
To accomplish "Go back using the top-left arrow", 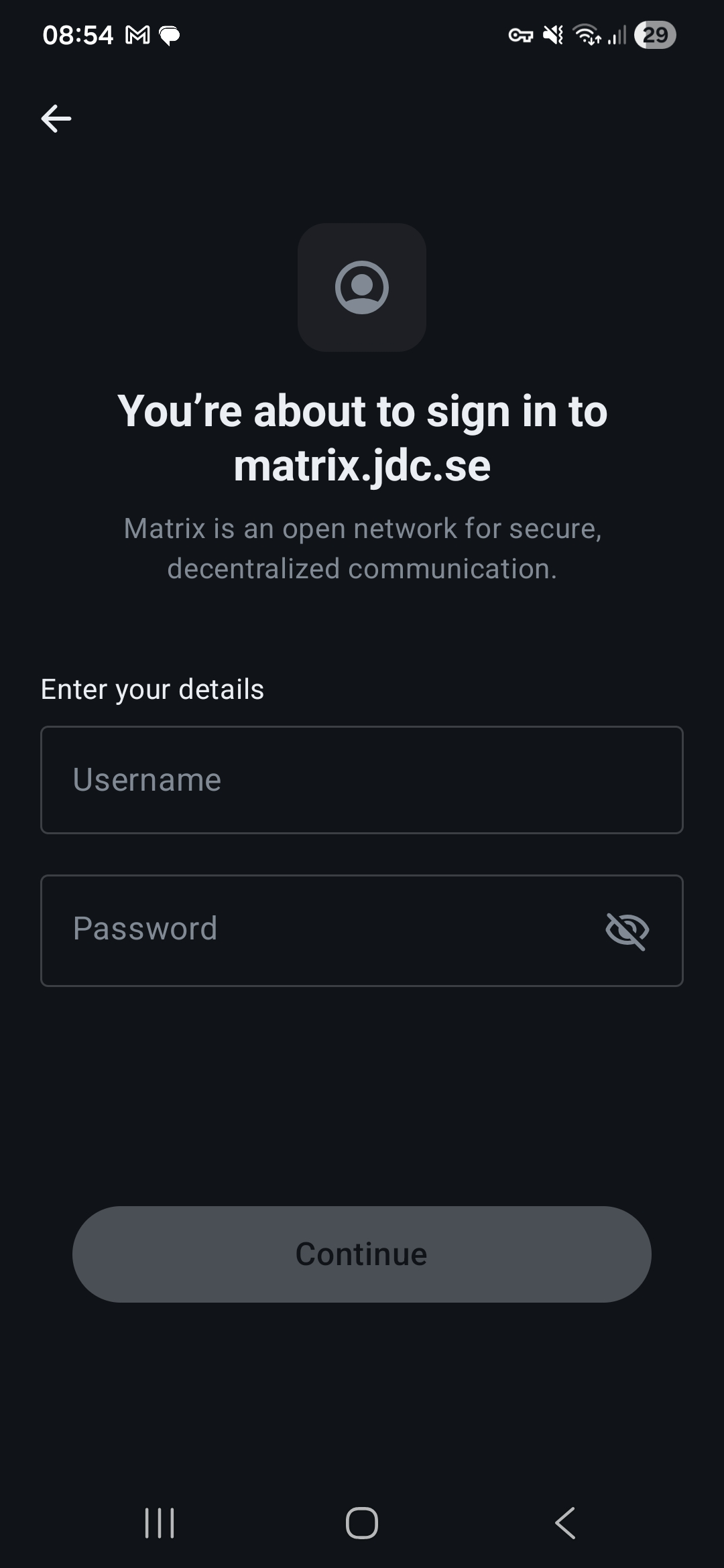I will pyautogui.click(x=56, y=119).
